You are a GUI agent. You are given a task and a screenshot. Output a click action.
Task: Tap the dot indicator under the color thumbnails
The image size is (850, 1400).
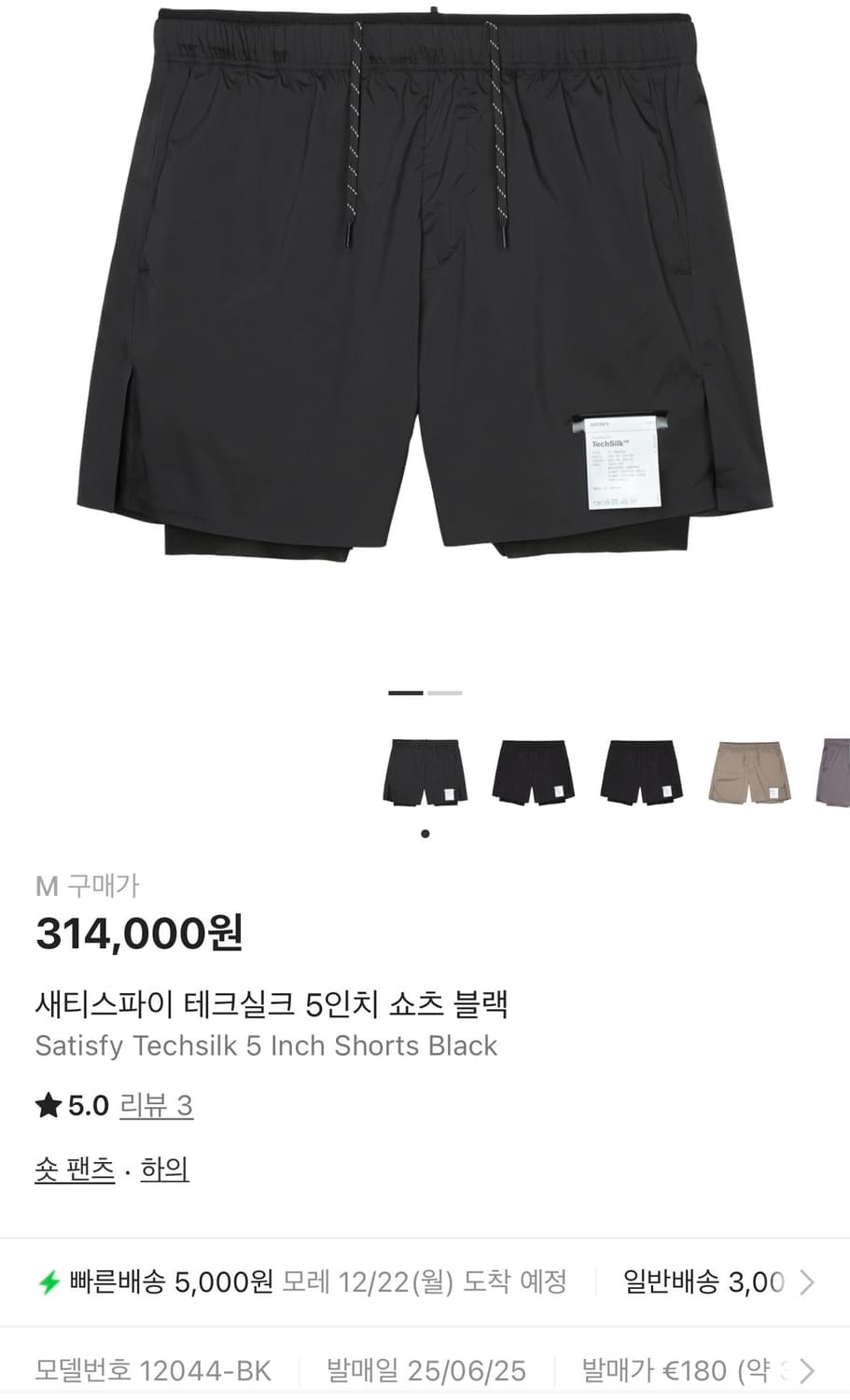pyautogui.click(x=425, y=833)
